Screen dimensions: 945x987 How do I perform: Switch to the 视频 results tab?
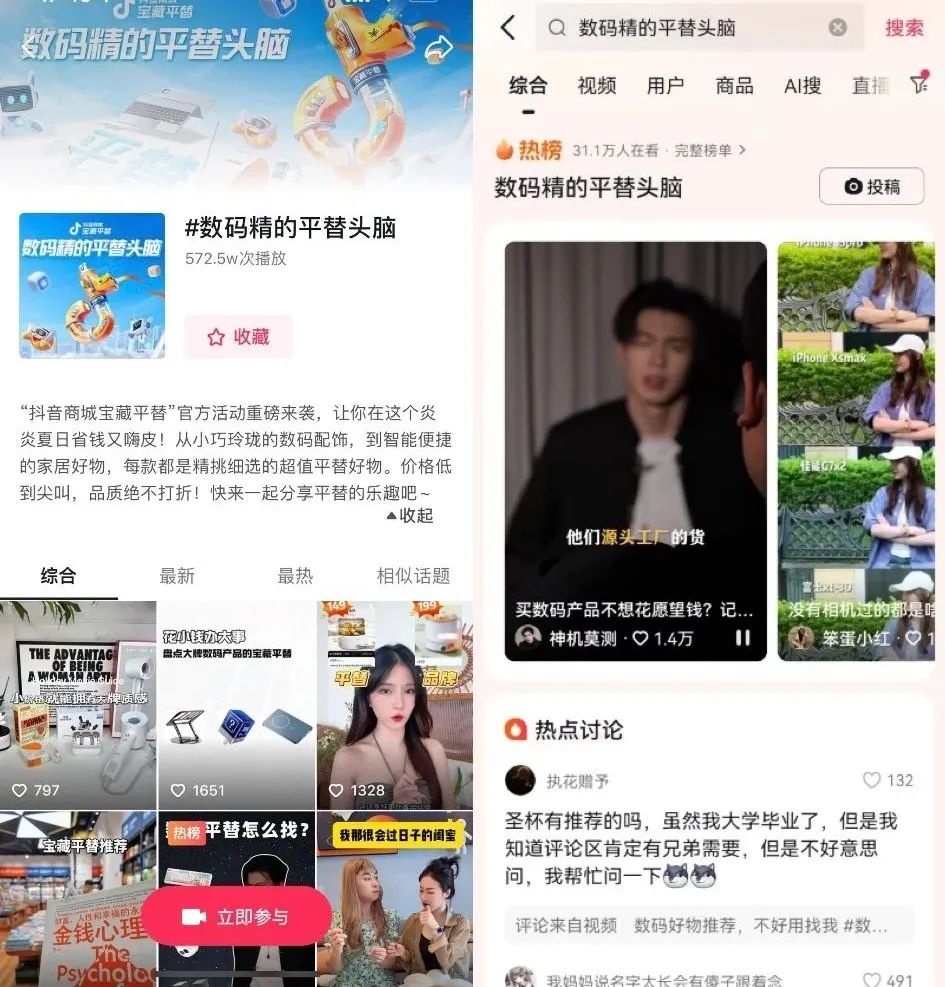597,86
